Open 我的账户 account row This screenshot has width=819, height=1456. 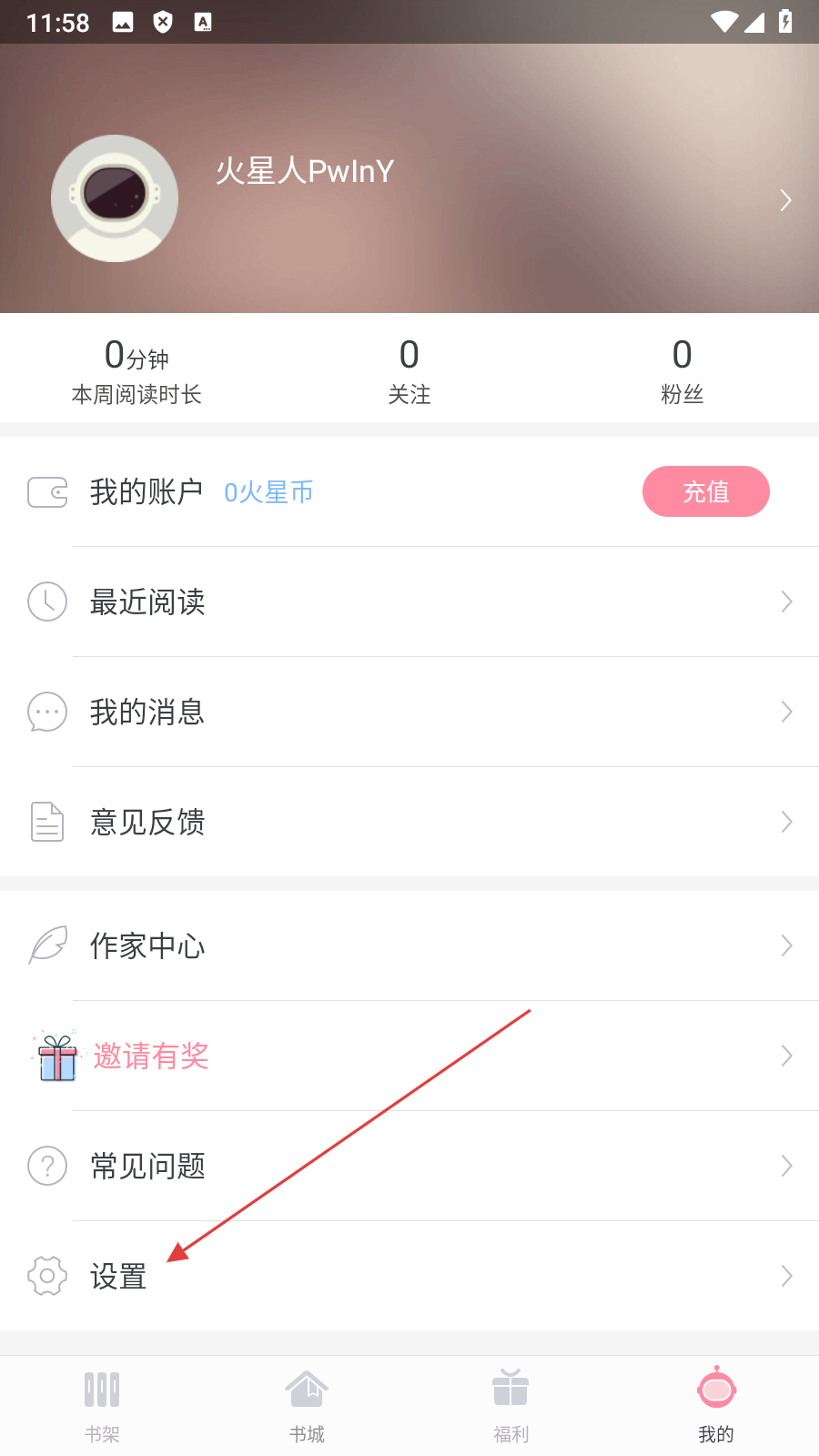point(147,492)
